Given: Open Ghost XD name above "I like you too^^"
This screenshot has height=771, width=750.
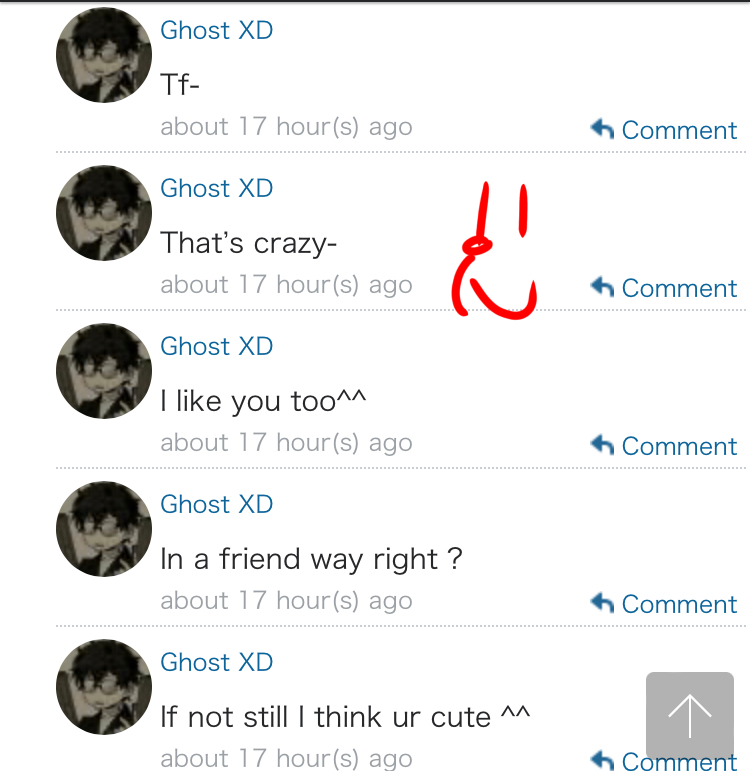Looking at the screenshot, I should pyautogui.click(x=216, y=346).
